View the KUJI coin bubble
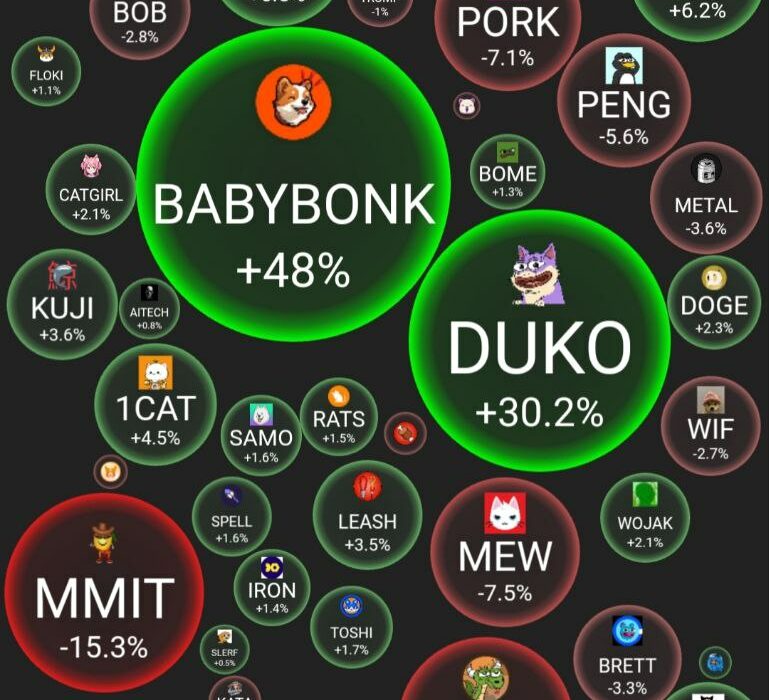Screen dimensions: 769x700 [62, 304]
